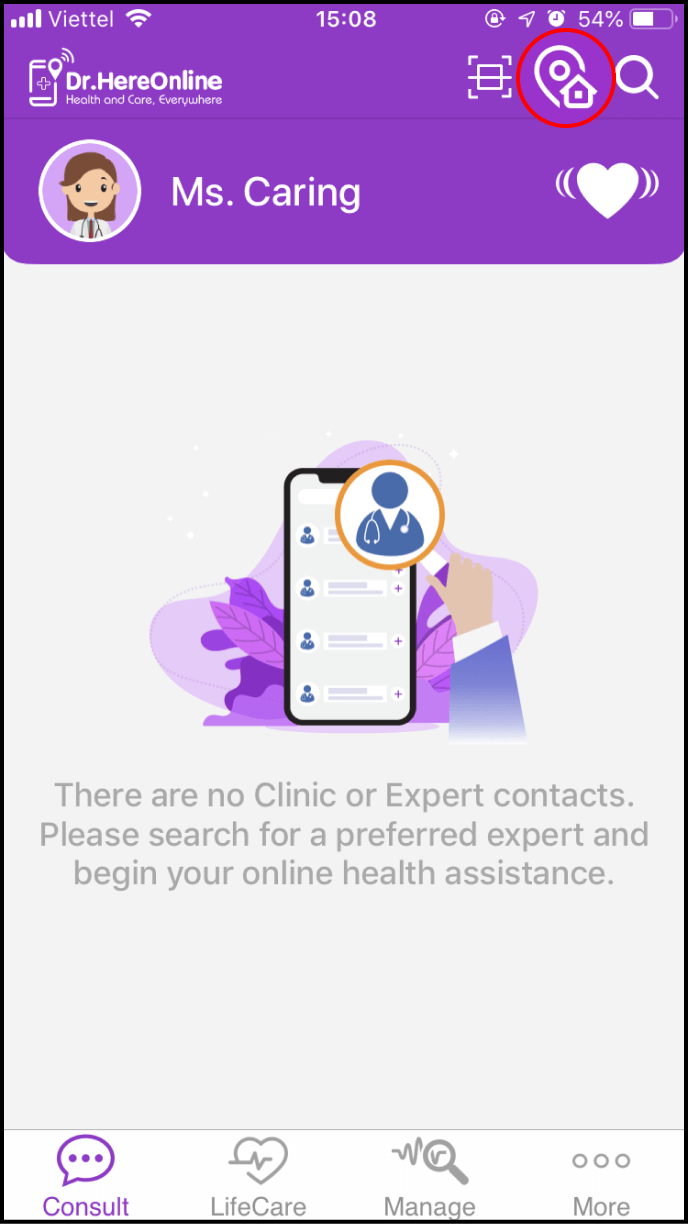Open Ms. Caring's profile avatar
The width and height of the screenshot is (688, 1224).
coord(90,192)
